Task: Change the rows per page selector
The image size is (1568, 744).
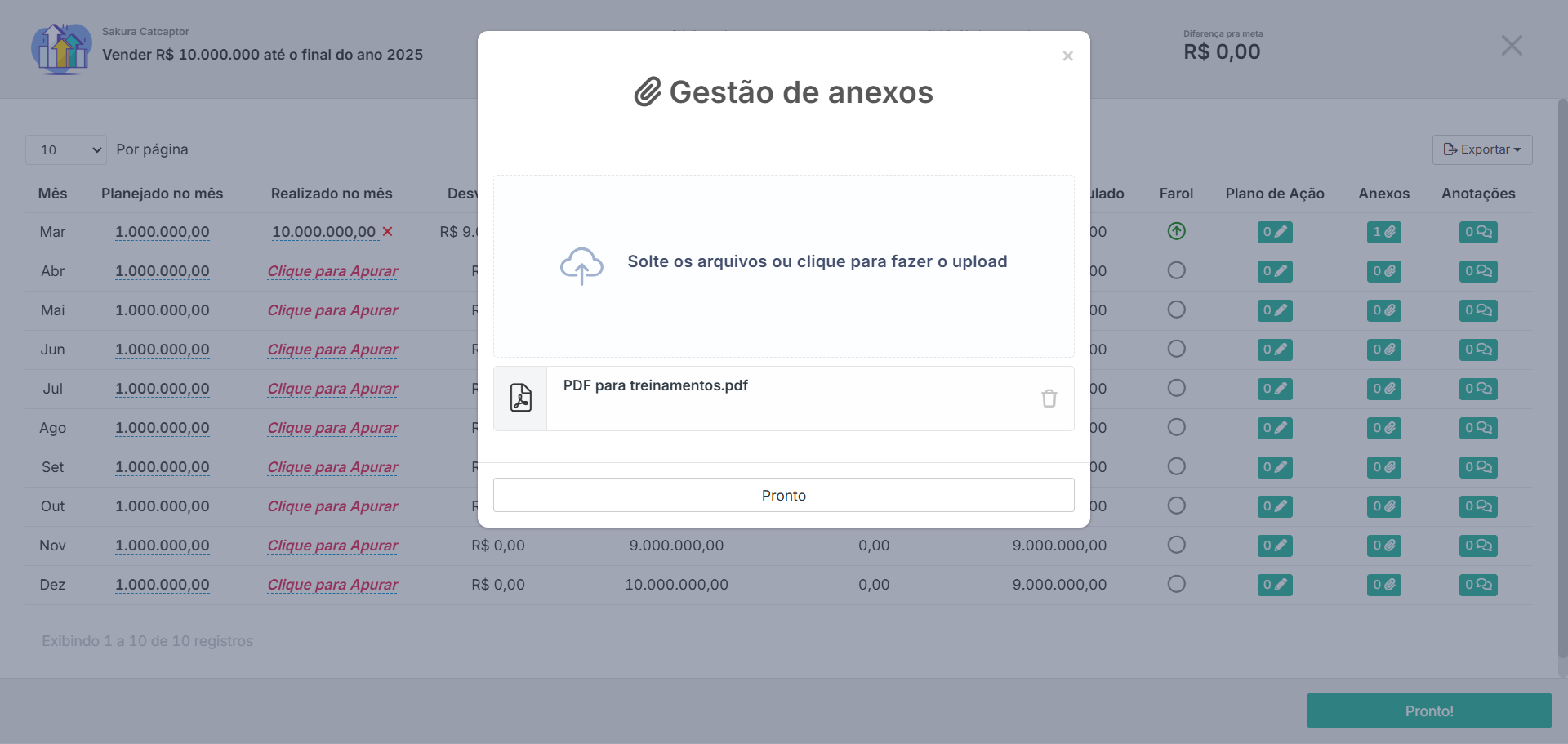Action: coord(66,149)
